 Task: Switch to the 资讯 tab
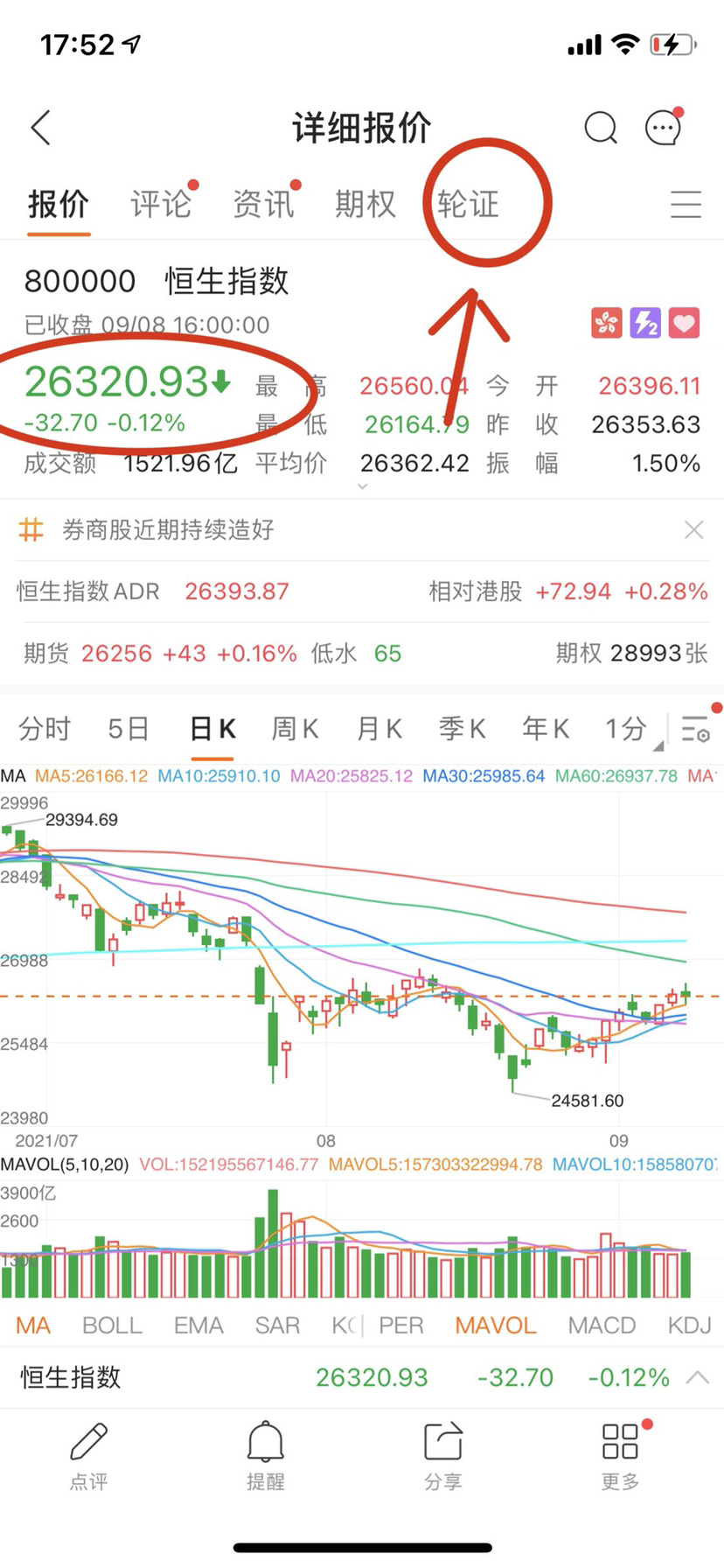click(262, 204)
